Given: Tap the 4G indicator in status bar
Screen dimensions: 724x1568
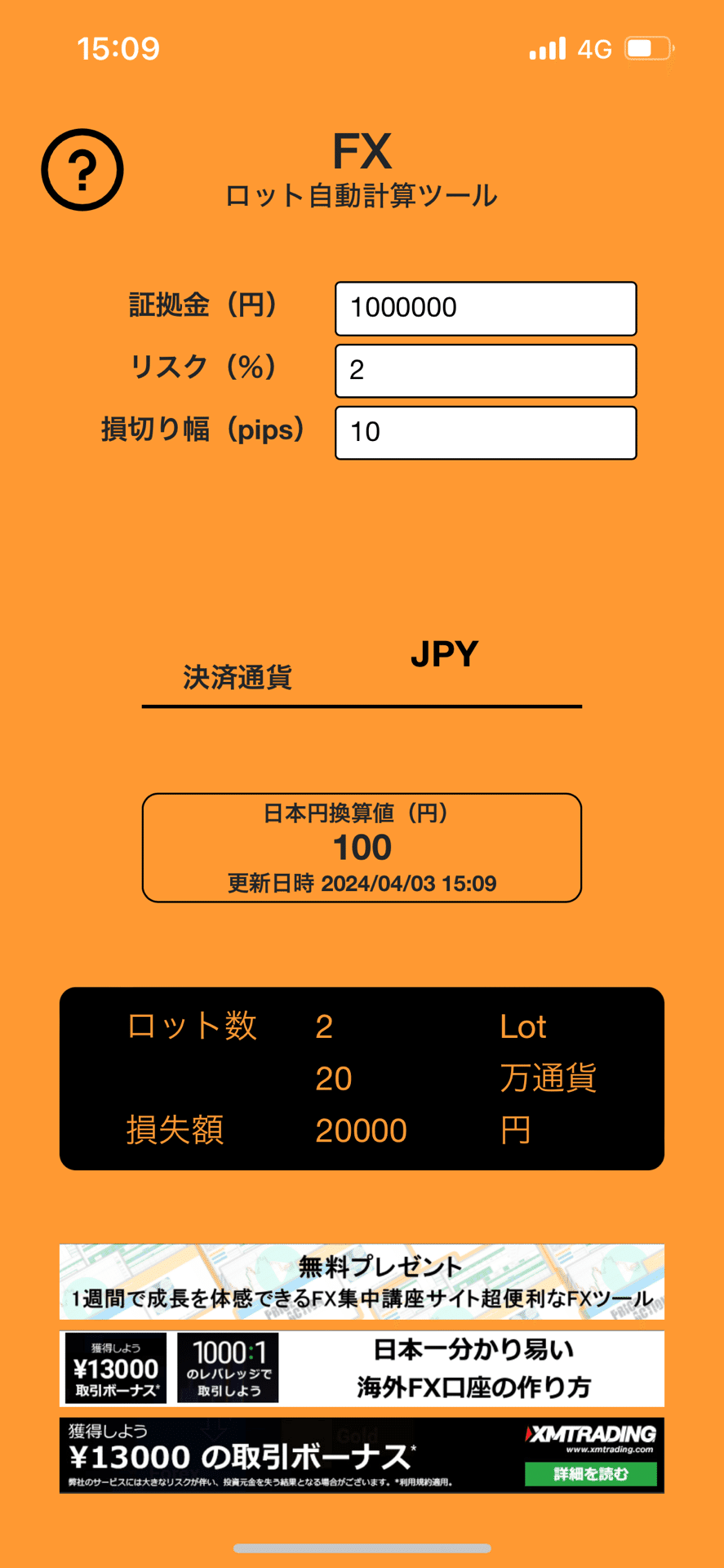Looking at the screenshot, I should (595, 49).
